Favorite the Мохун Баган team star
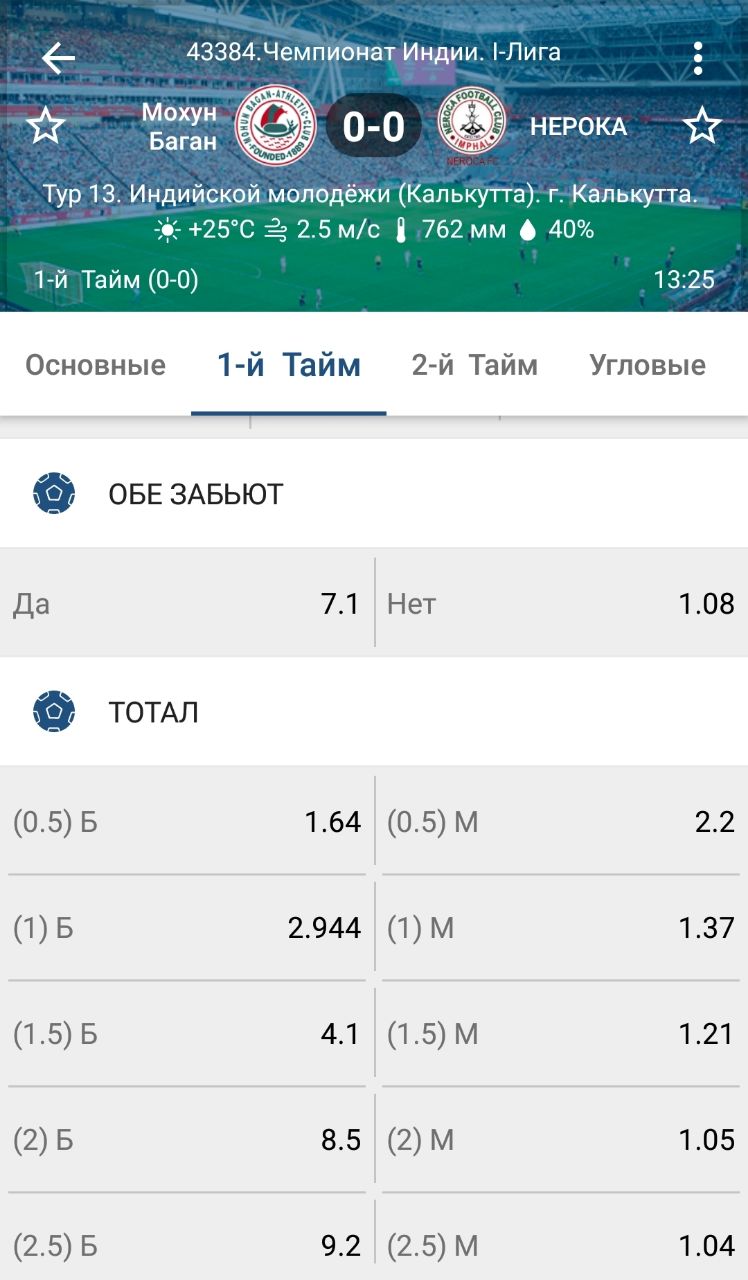Screen dimensions: 748x1280 (45, 127)
